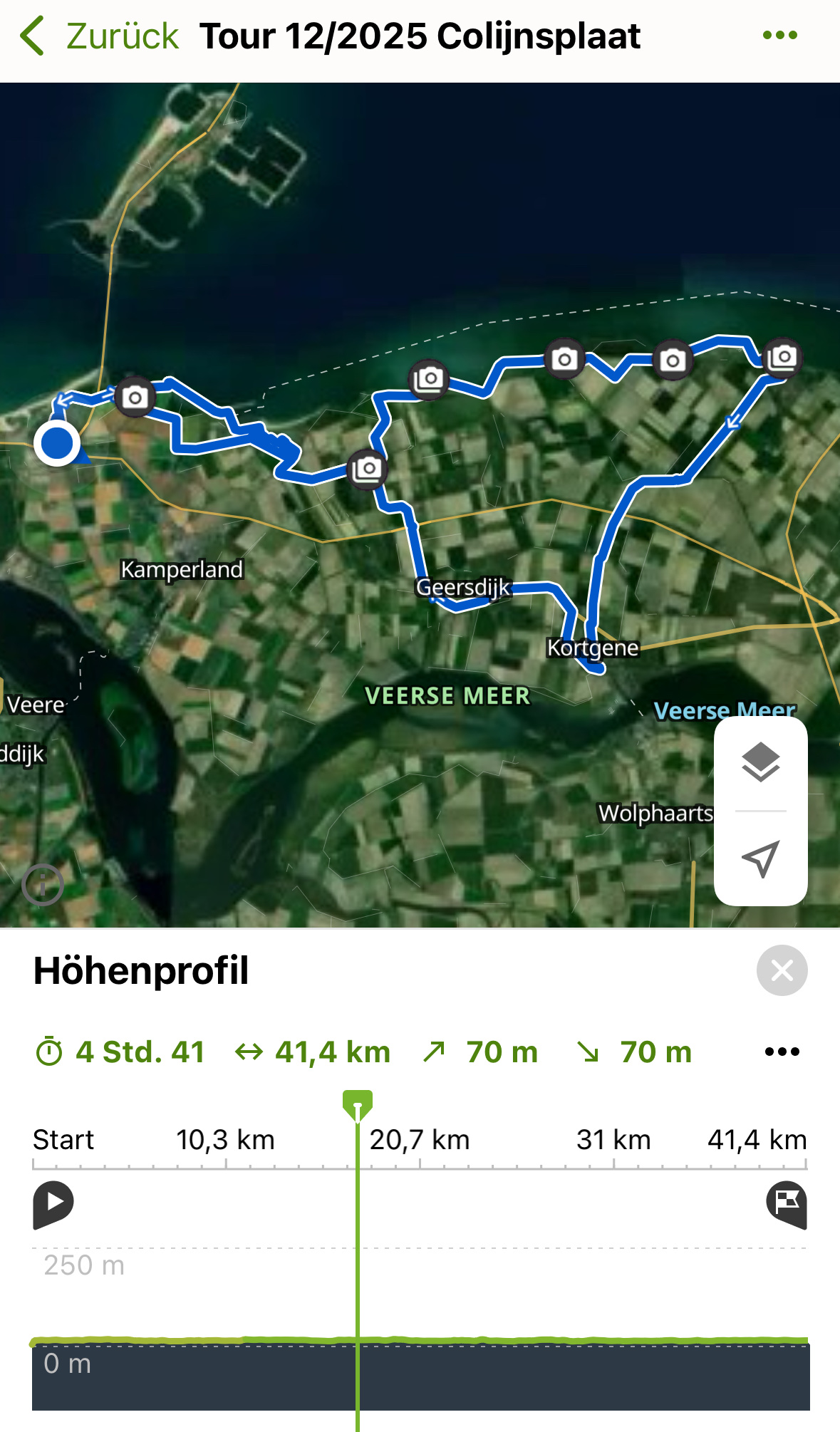The height and width of the screenshot is (1432, 840).
Task: Jump to the finish flag marker
Action: [787, 1203]
